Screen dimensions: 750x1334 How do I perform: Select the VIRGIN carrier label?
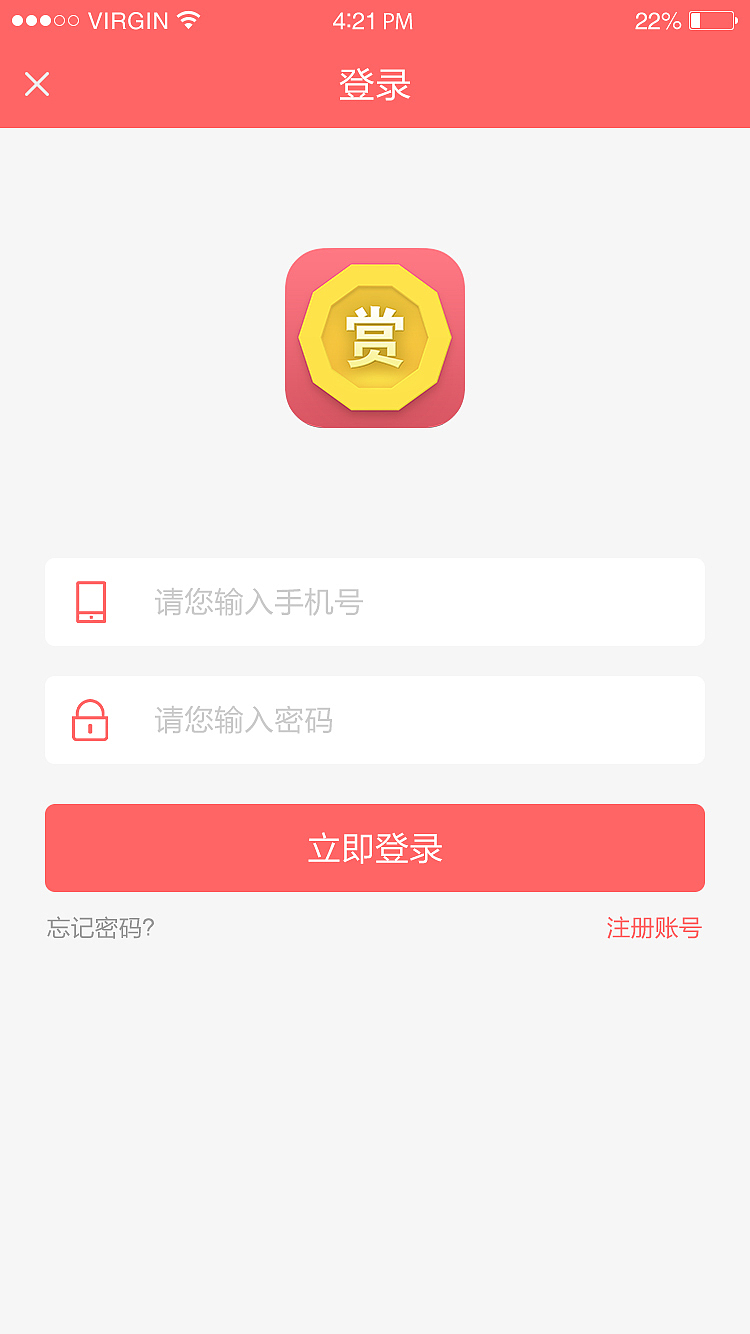pyautogui.click(x=128, y=18)
